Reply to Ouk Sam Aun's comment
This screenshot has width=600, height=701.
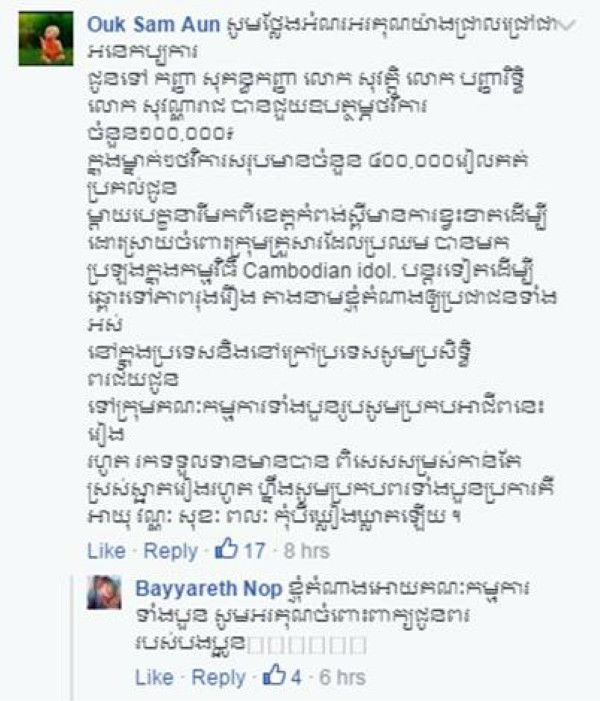pyautogui.click(x=170, y=550)
